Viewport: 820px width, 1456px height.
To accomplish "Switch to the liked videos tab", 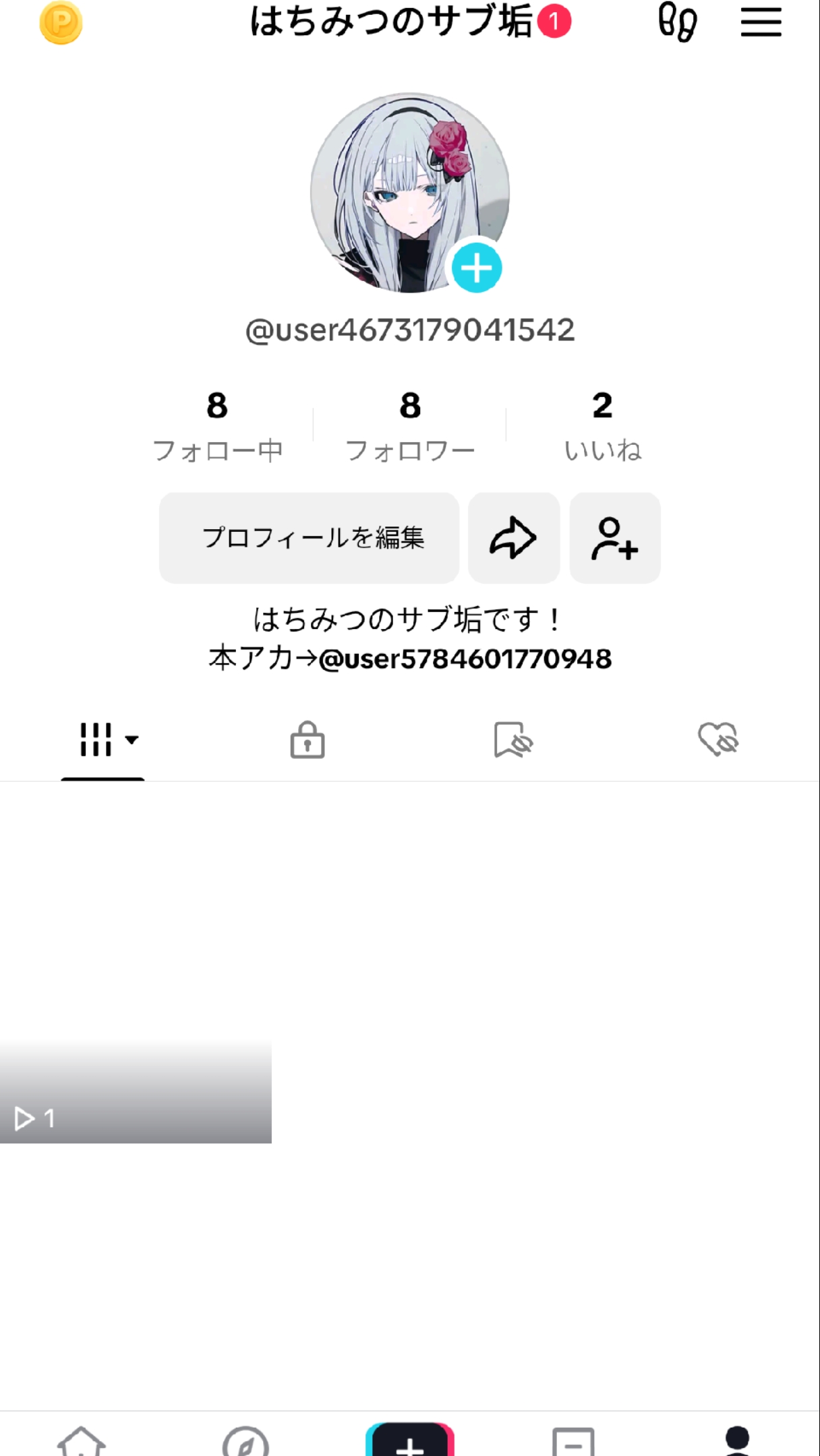I will click(x=718, y=740).
